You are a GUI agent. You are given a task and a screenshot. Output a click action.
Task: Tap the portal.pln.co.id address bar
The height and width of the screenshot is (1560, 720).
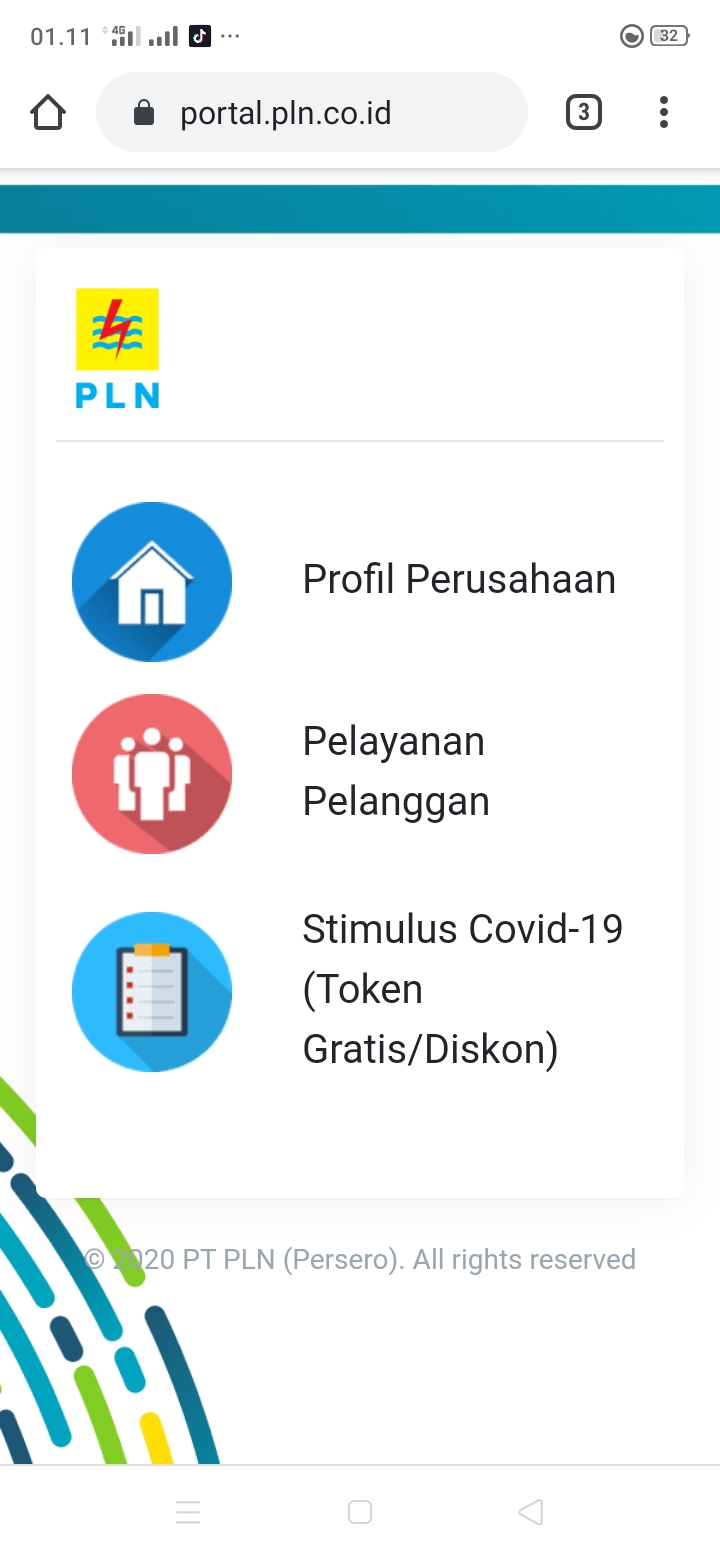310,113
